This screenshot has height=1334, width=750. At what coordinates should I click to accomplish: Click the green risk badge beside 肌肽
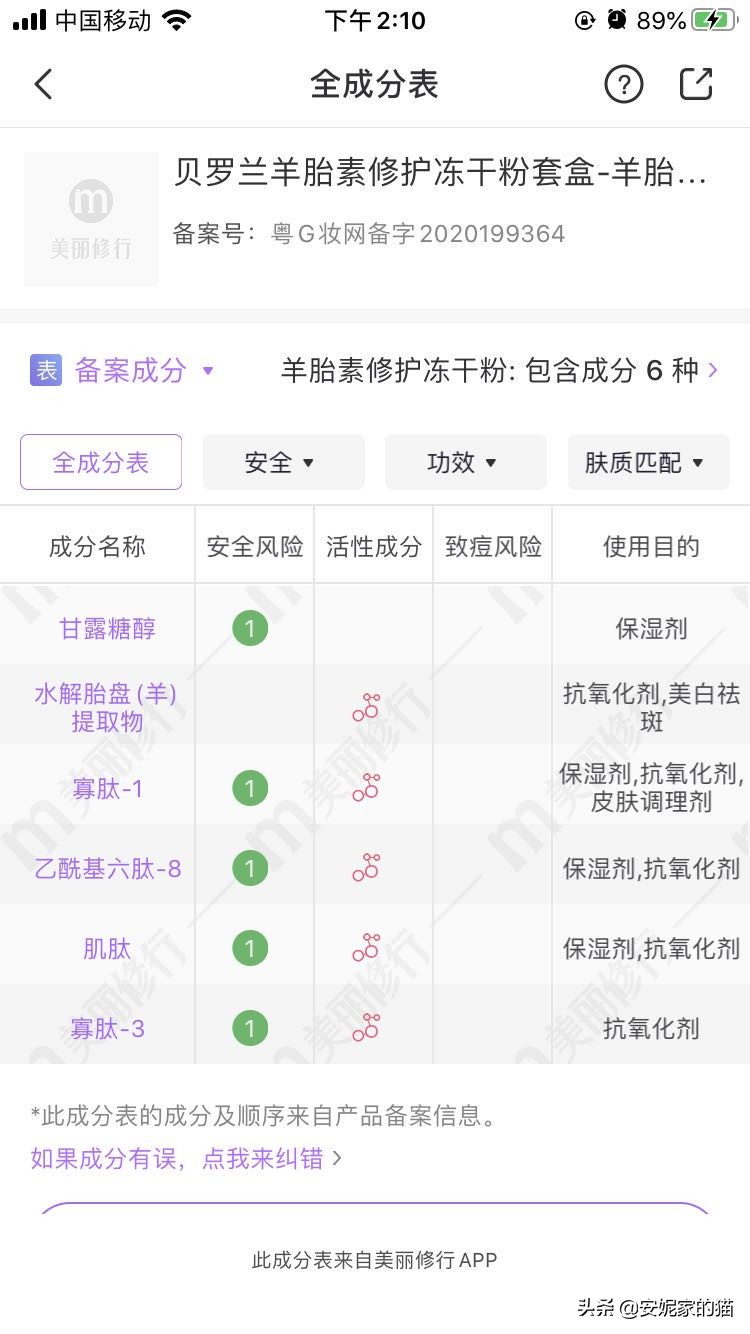pos(250,948)
